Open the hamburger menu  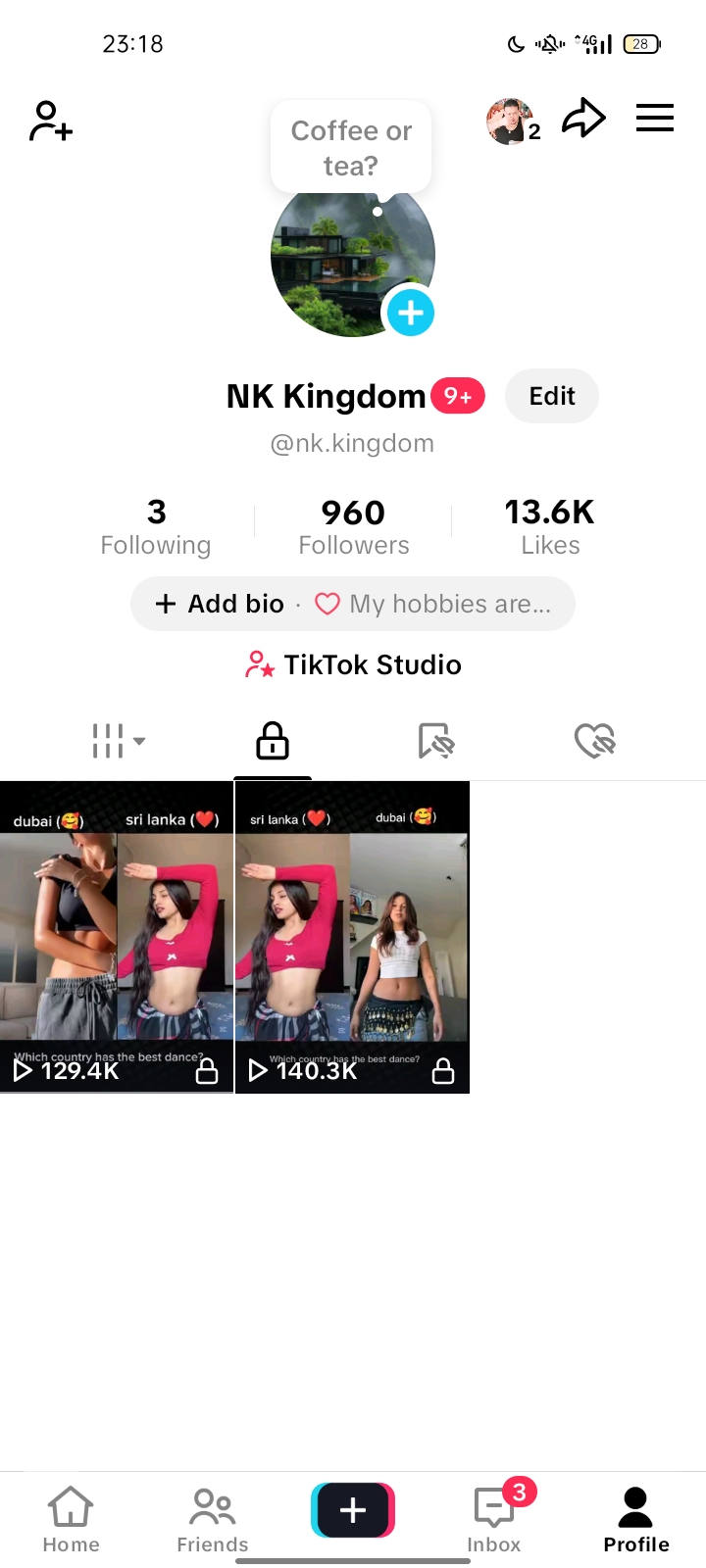coord(654,119)
